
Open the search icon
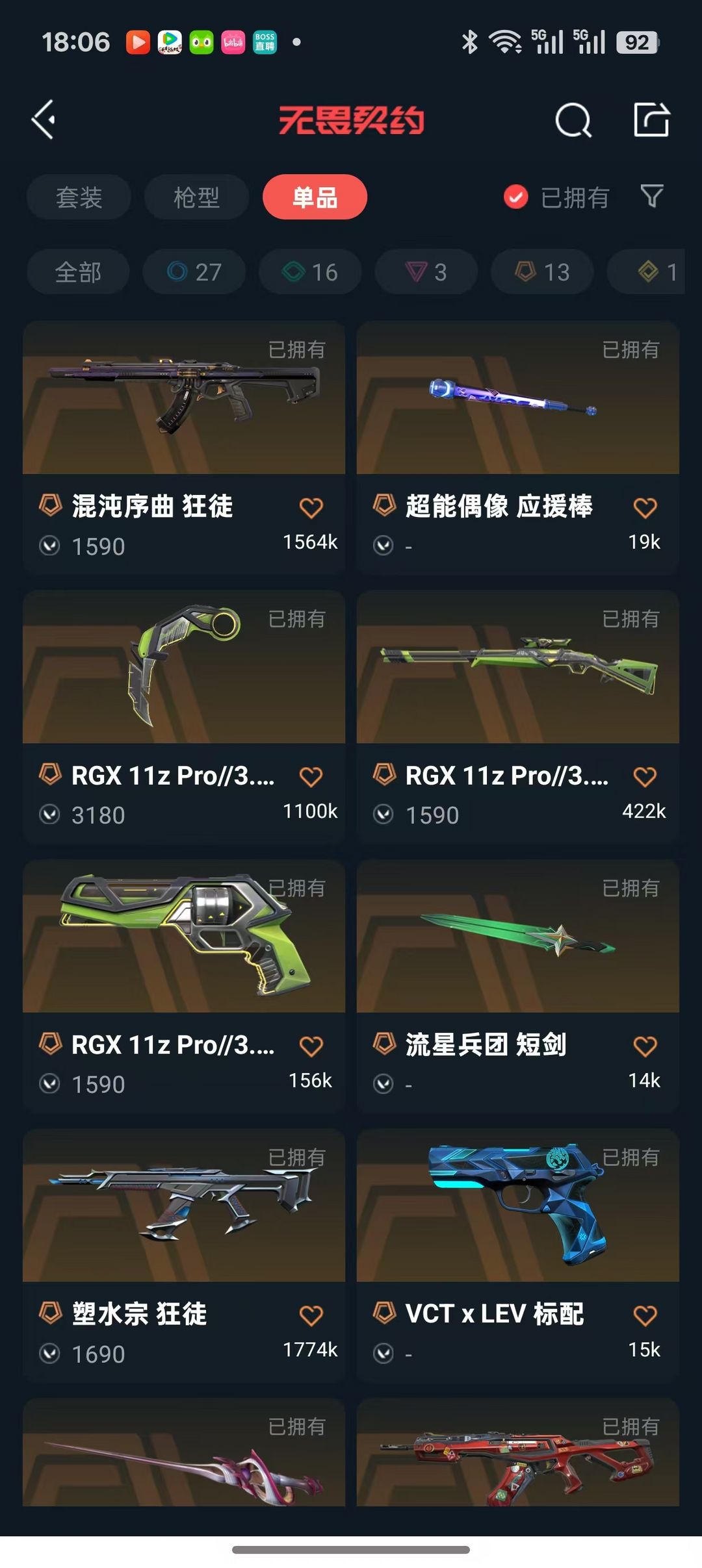pyautogui.click(x=573, y=120)
